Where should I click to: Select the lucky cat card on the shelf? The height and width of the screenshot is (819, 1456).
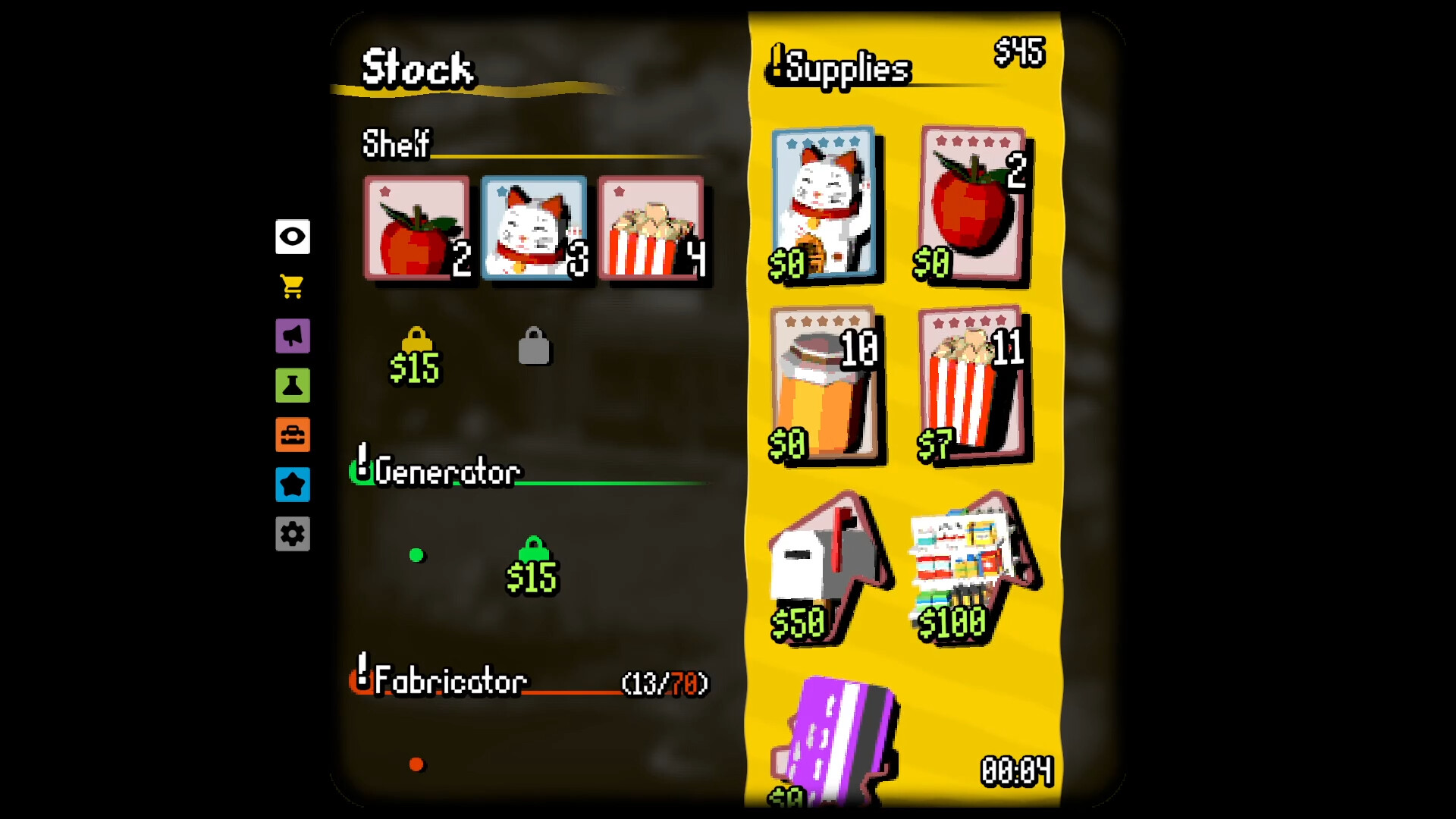(534, 228)
